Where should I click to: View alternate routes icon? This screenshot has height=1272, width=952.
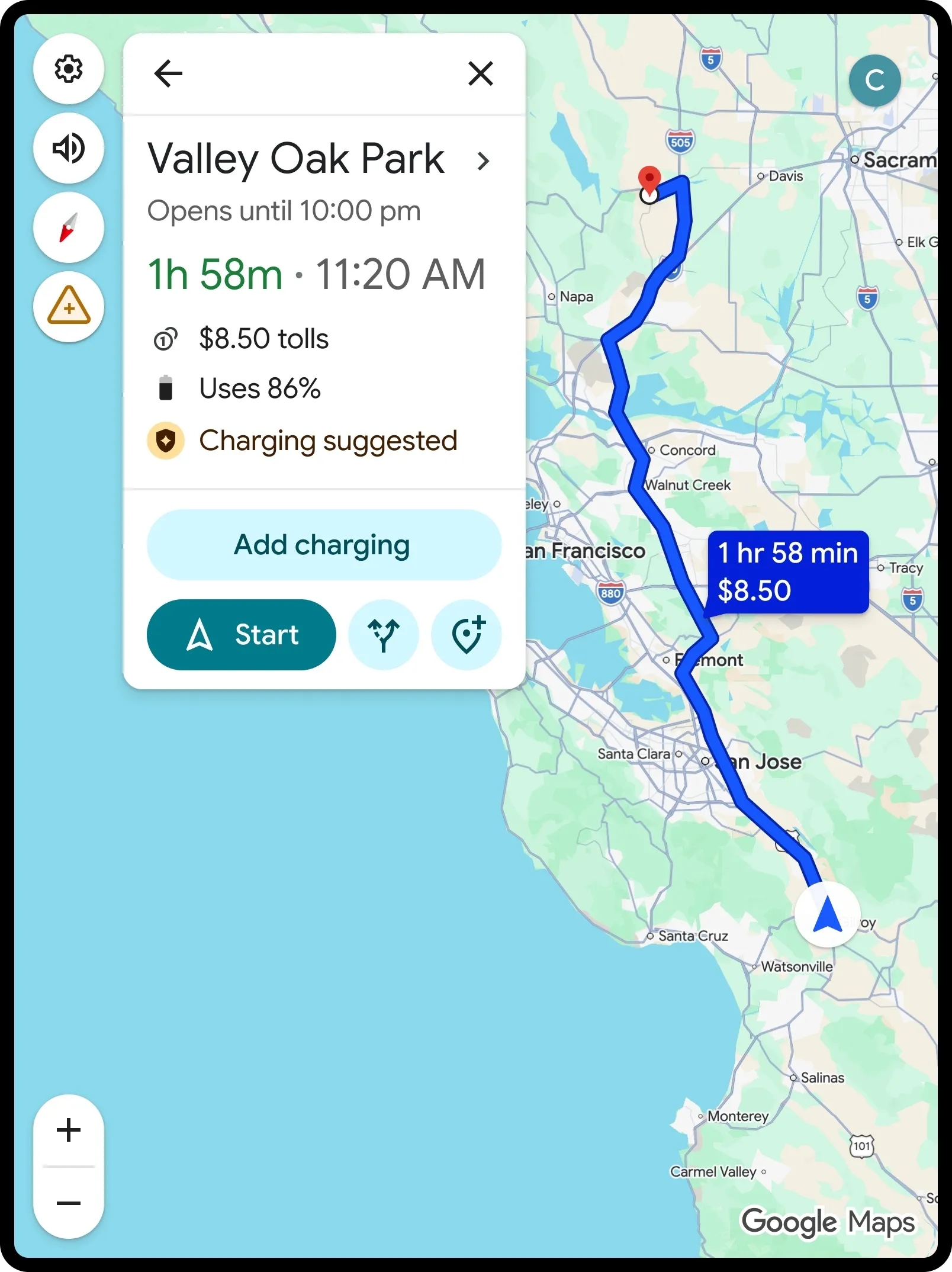383,634
